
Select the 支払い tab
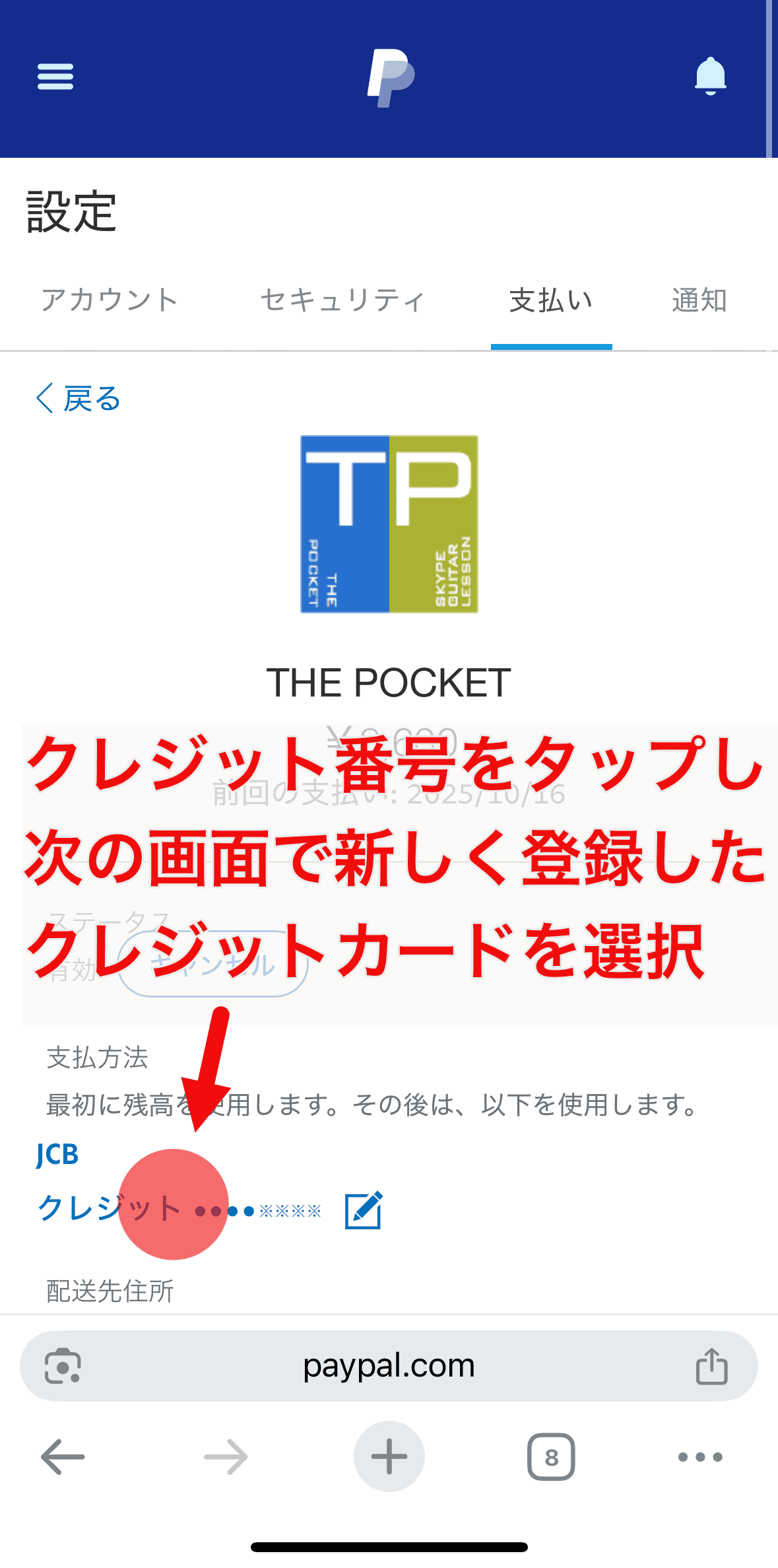tap(551, 300)
